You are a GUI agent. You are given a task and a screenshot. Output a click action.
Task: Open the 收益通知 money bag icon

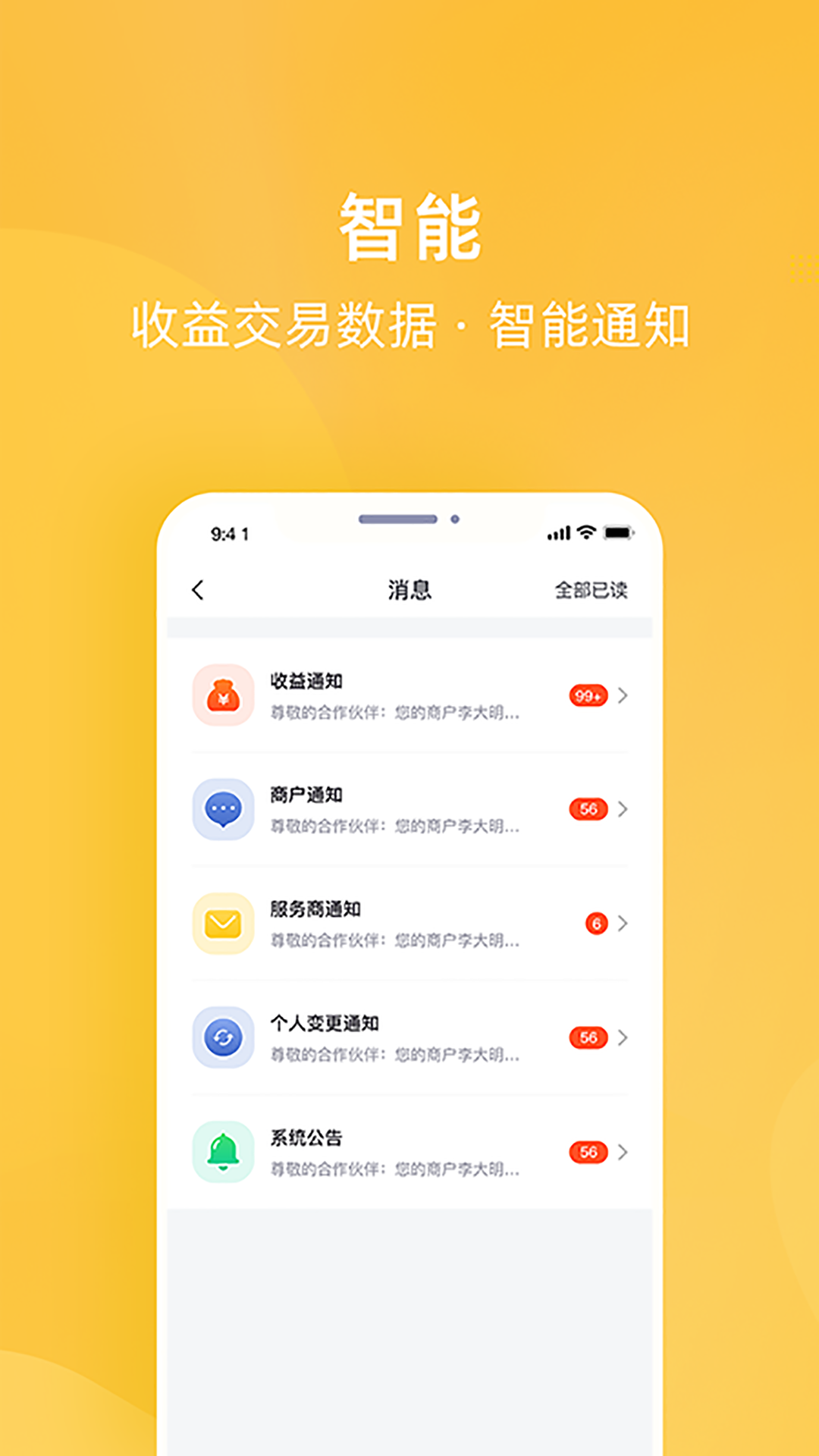click(x=223, y=695)
